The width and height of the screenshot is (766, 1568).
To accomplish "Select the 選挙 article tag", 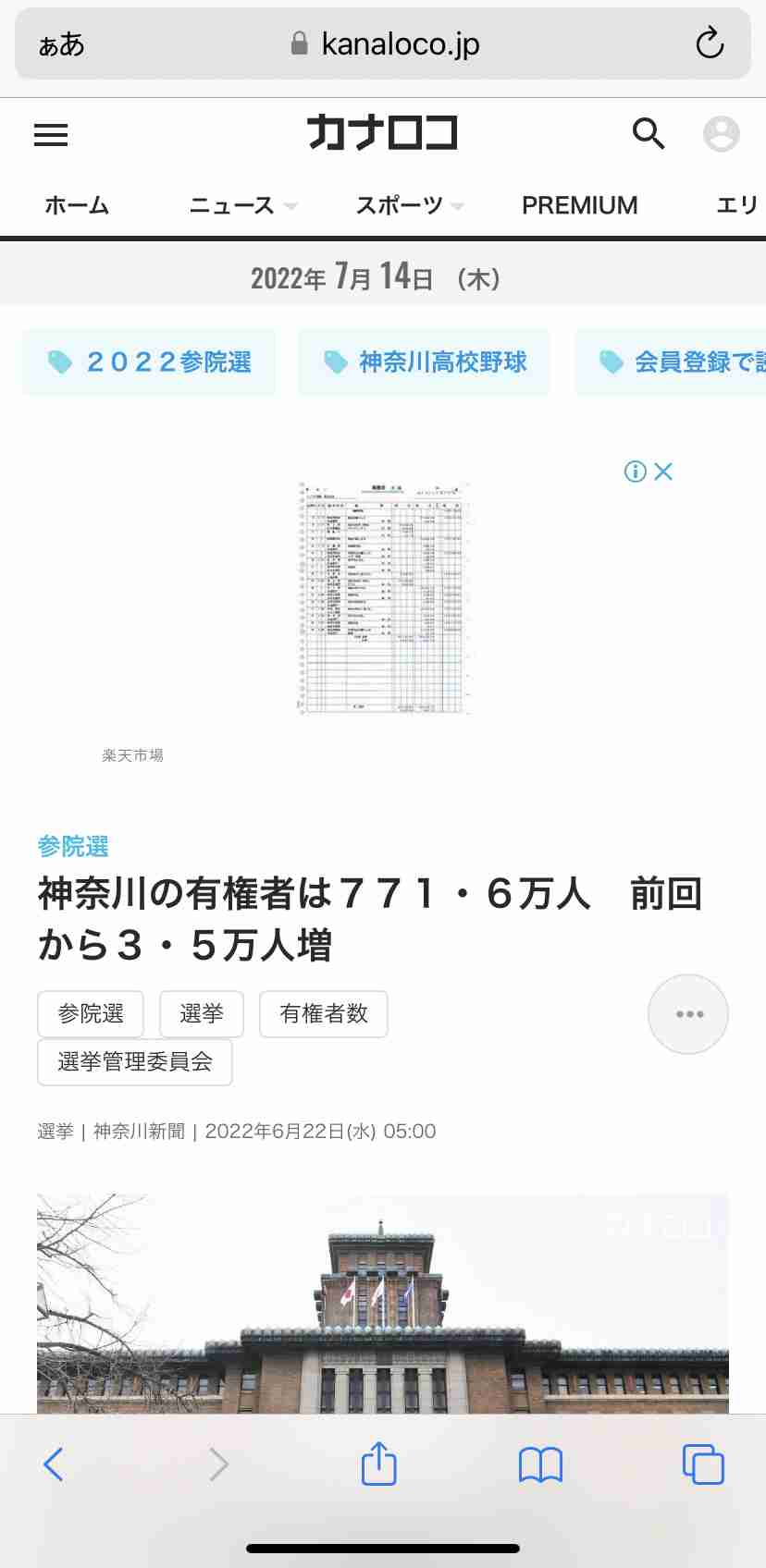I will 202,1014.
